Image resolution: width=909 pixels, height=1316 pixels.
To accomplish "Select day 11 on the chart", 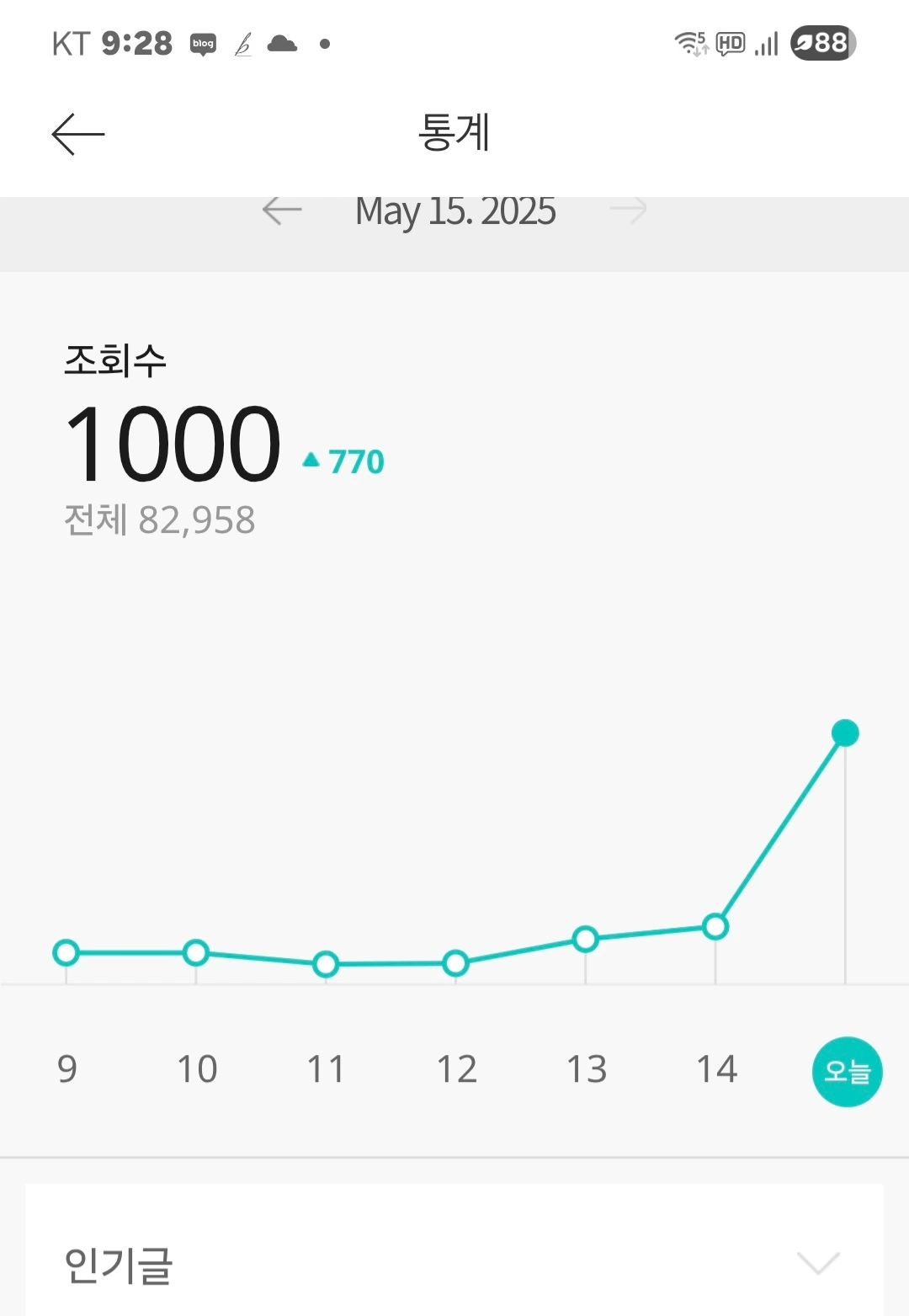I will (326, 1069).
